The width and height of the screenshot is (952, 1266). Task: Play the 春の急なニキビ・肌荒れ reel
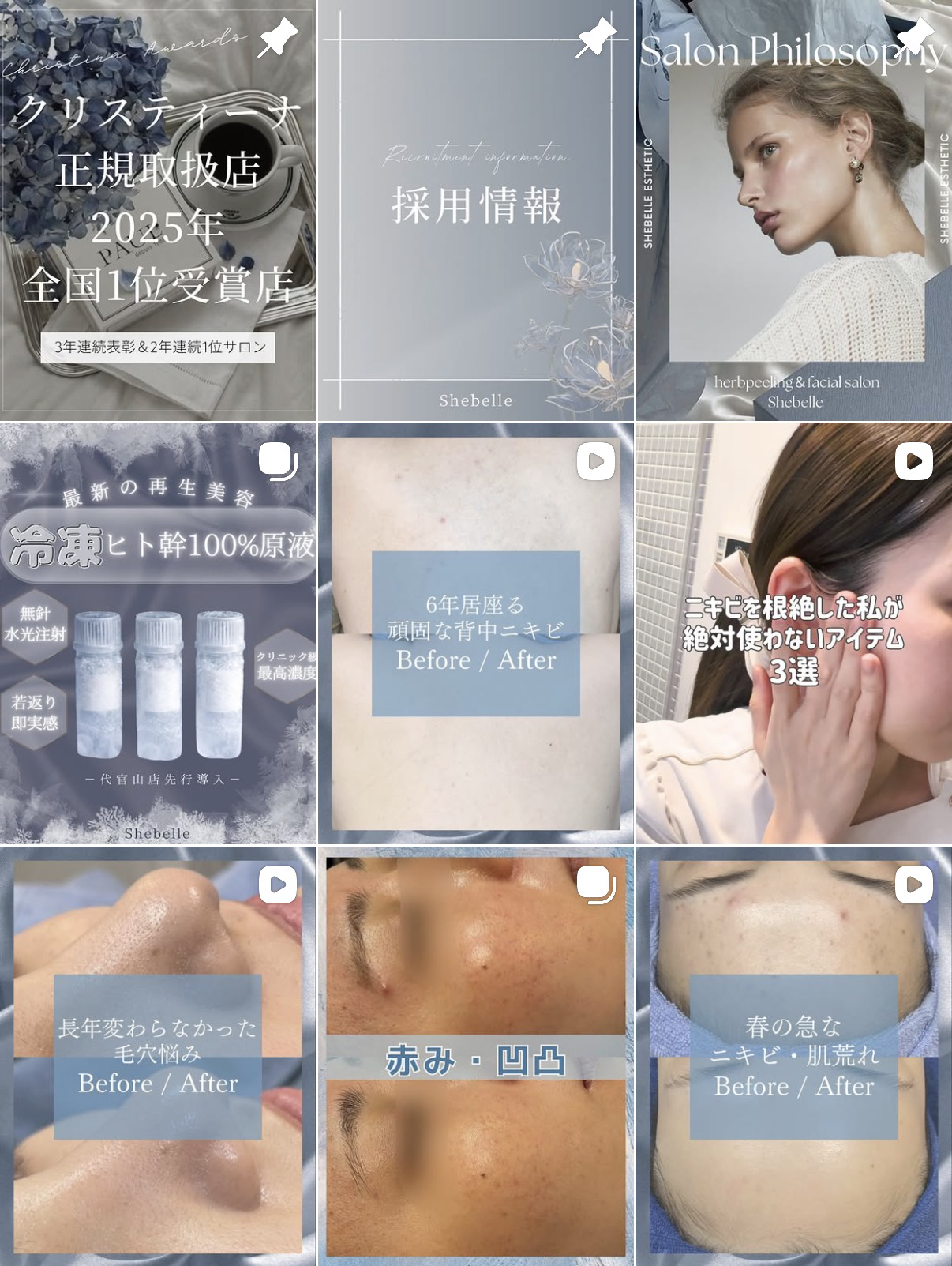(794, 1057)
